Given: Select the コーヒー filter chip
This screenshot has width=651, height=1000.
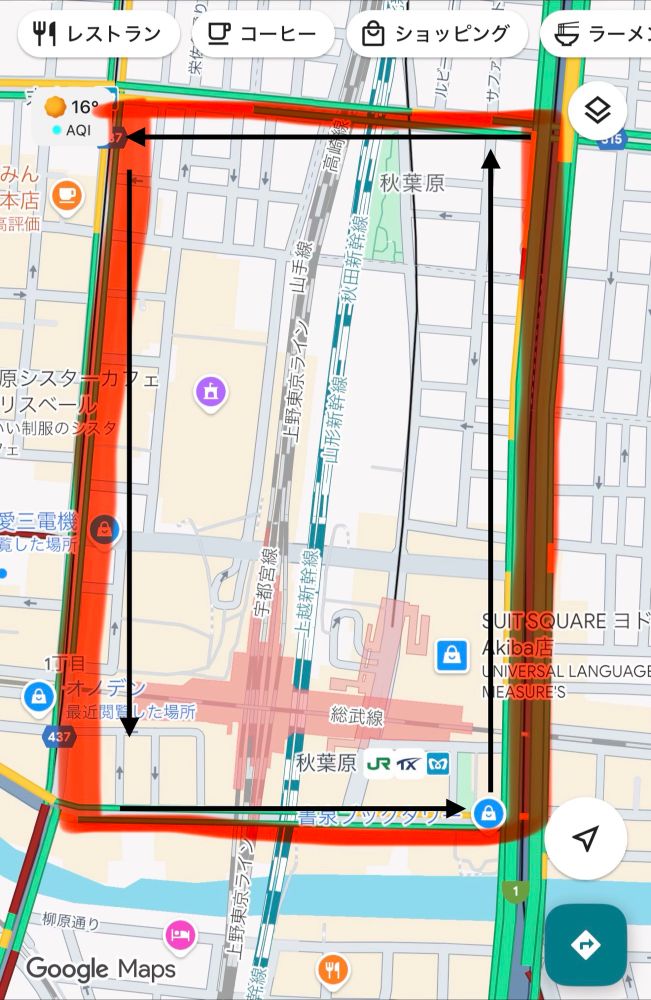Looking at the screenshot, I should (262, 34).
